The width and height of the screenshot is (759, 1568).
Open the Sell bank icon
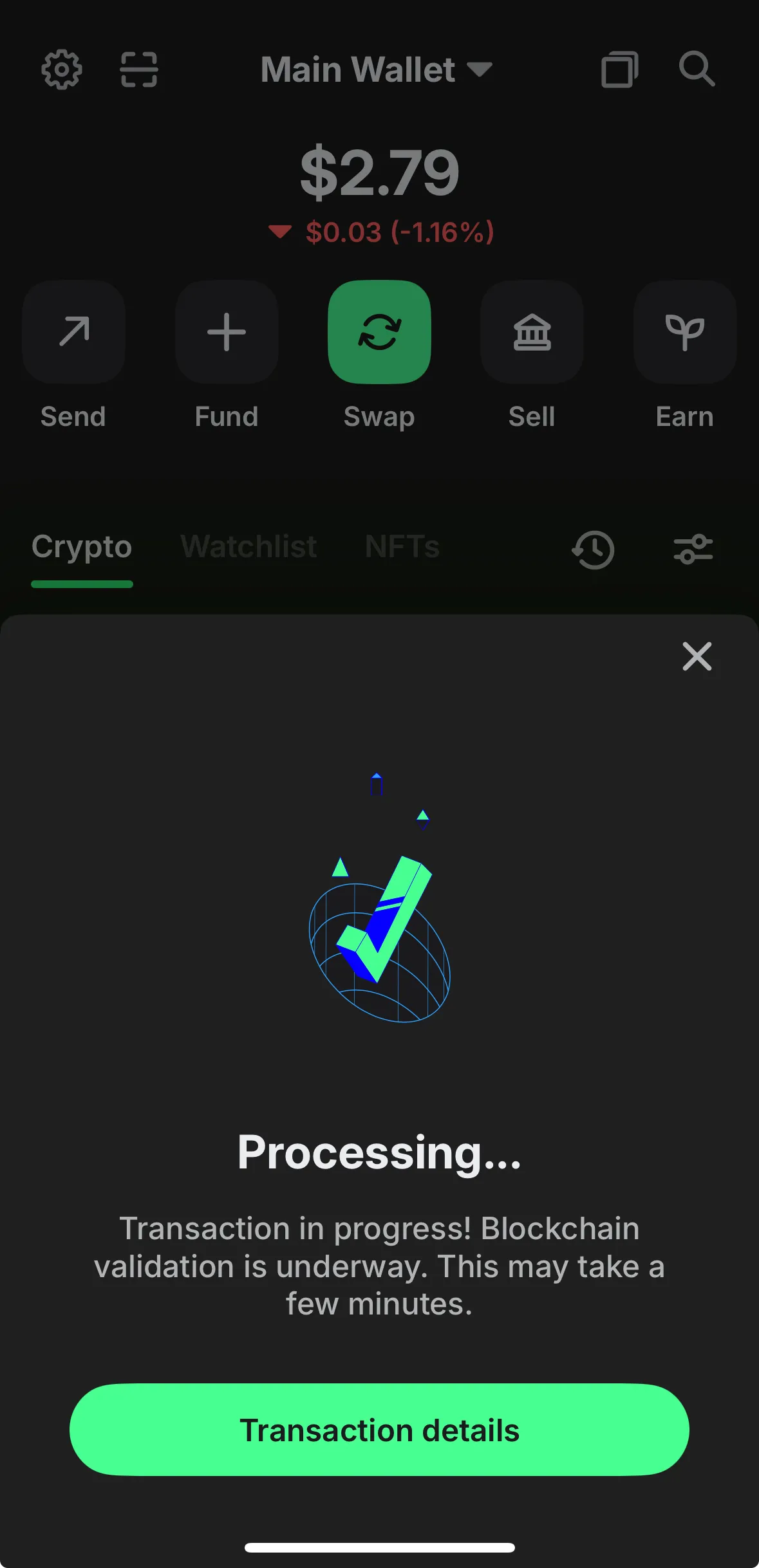[532, 332]
